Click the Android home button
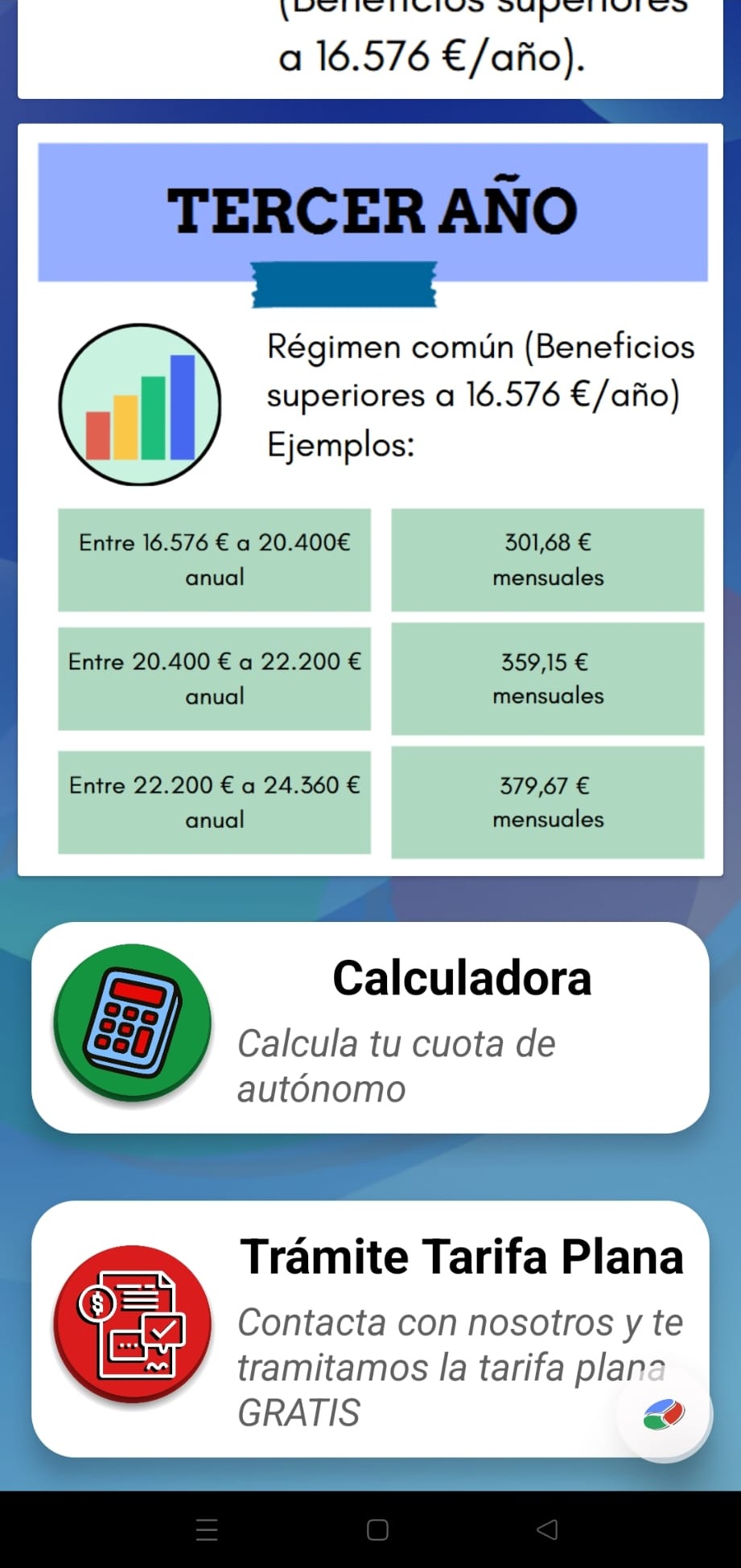This screenshot has width=741, height=1568. tap(377, 1531)
